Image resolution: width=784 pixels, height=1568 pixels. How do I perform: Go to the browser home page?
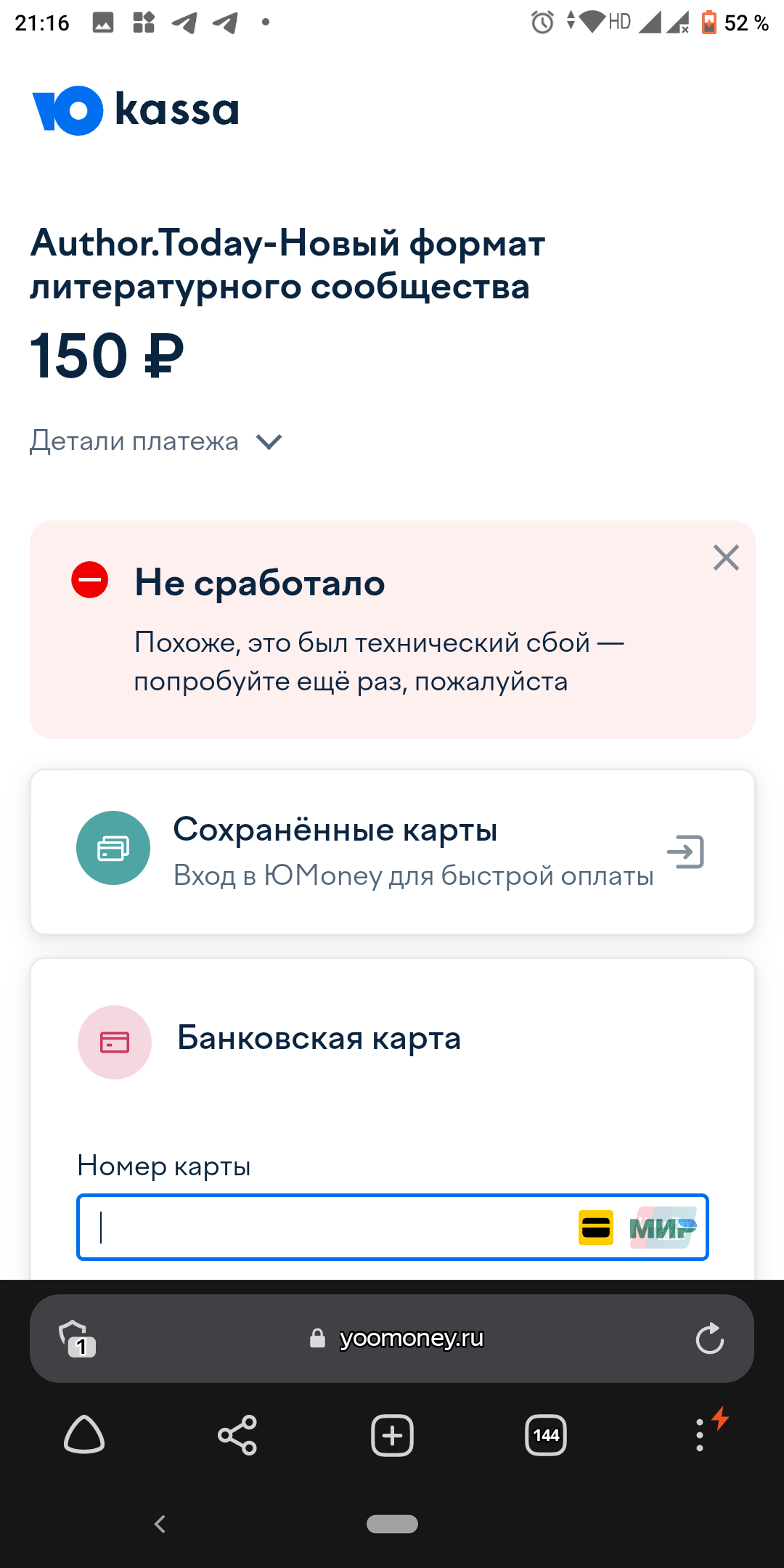pyautogui.click(x=84, y=1435)
